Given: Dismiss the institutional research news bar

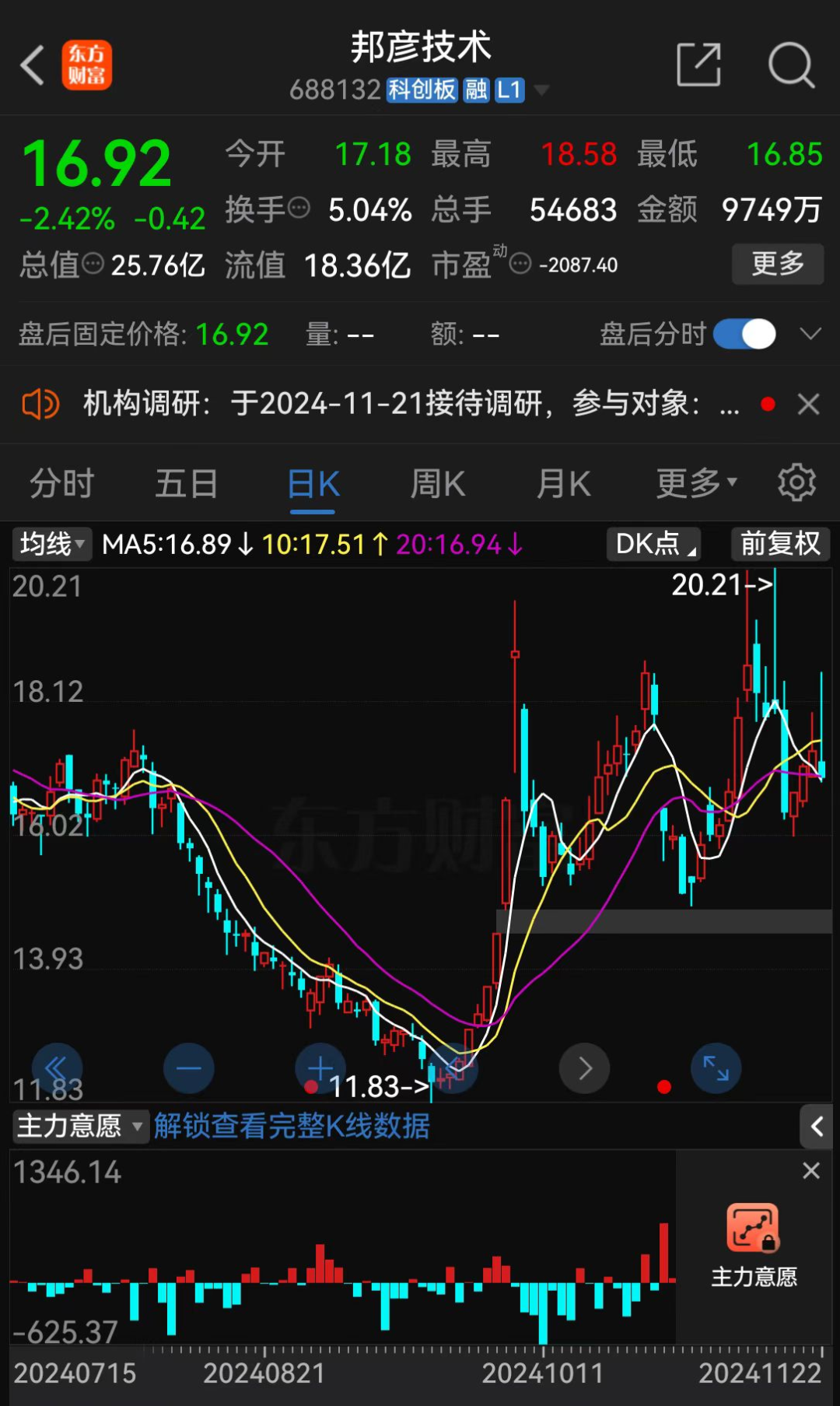Looking at the screenshot, I should (808, 404).
